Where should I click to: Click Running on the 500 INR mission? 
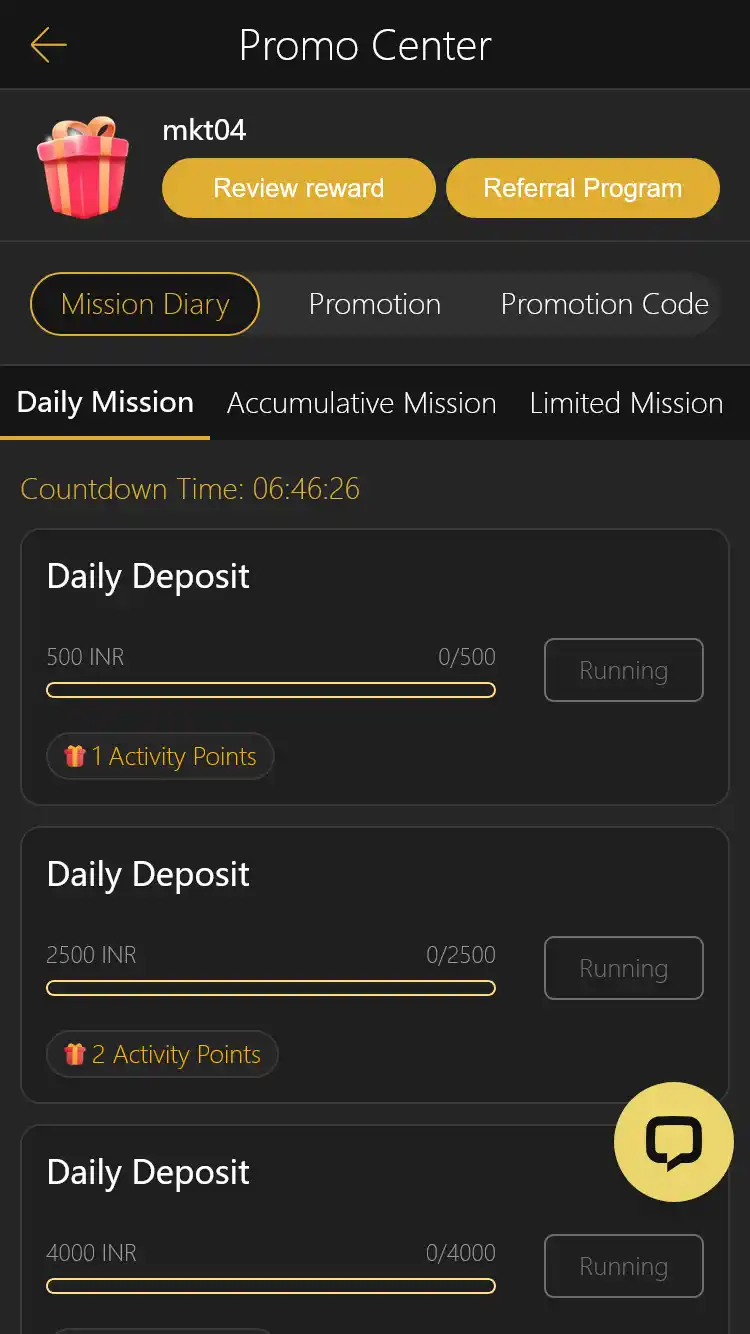click(623, 670)
